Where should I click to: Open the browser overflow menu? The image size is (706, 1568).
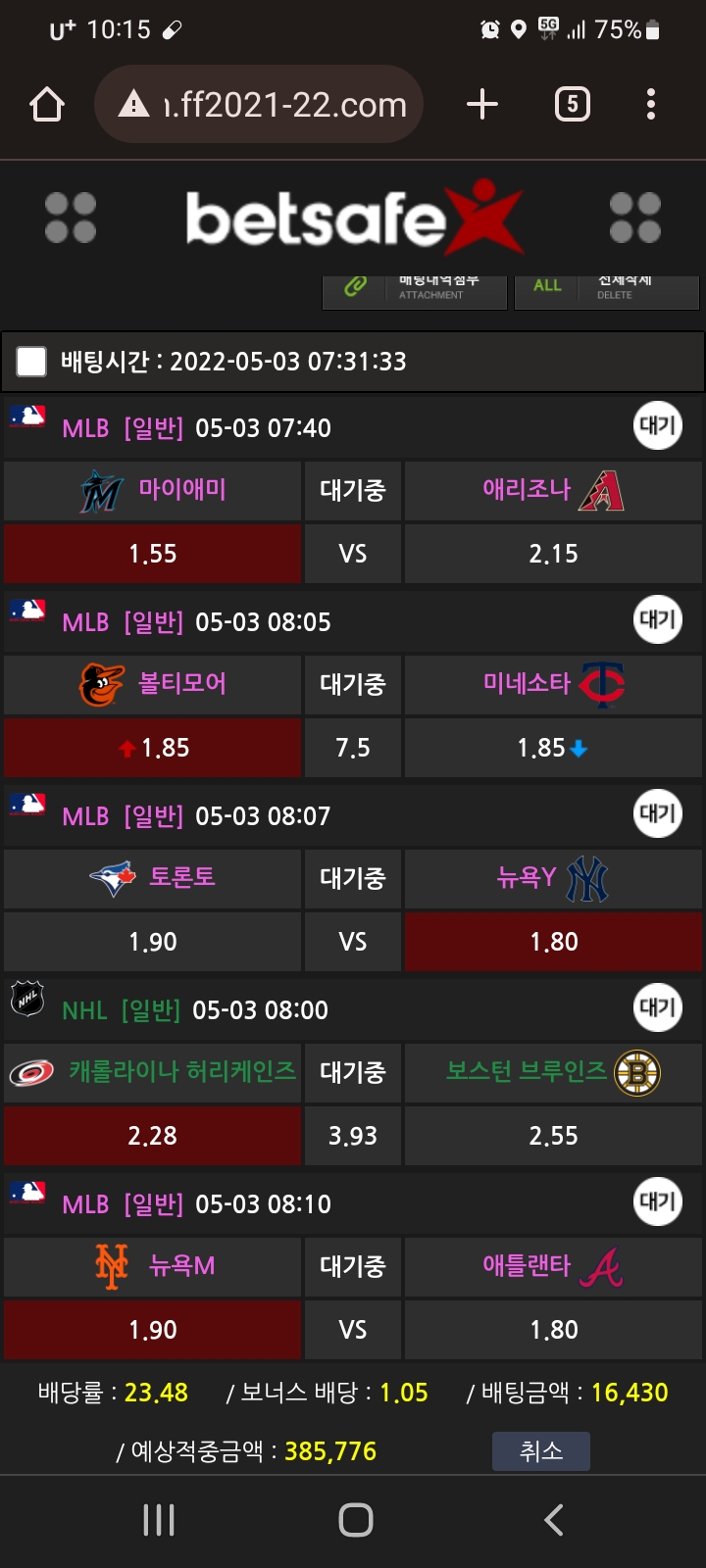tap(650, 104)
